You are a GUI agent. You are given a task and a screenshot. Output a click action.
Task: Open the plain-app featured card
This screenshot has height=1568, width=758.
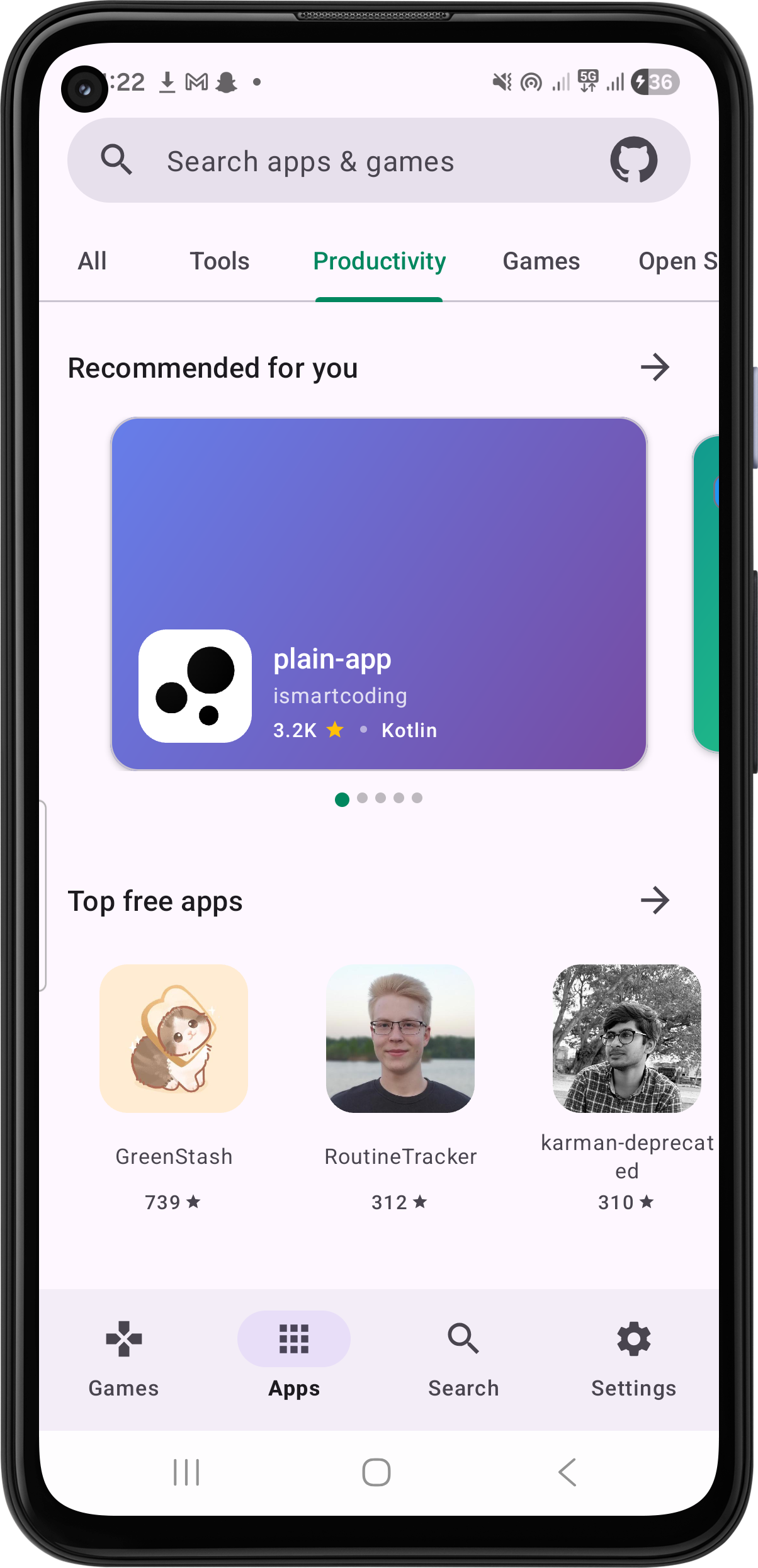(379, 594)
